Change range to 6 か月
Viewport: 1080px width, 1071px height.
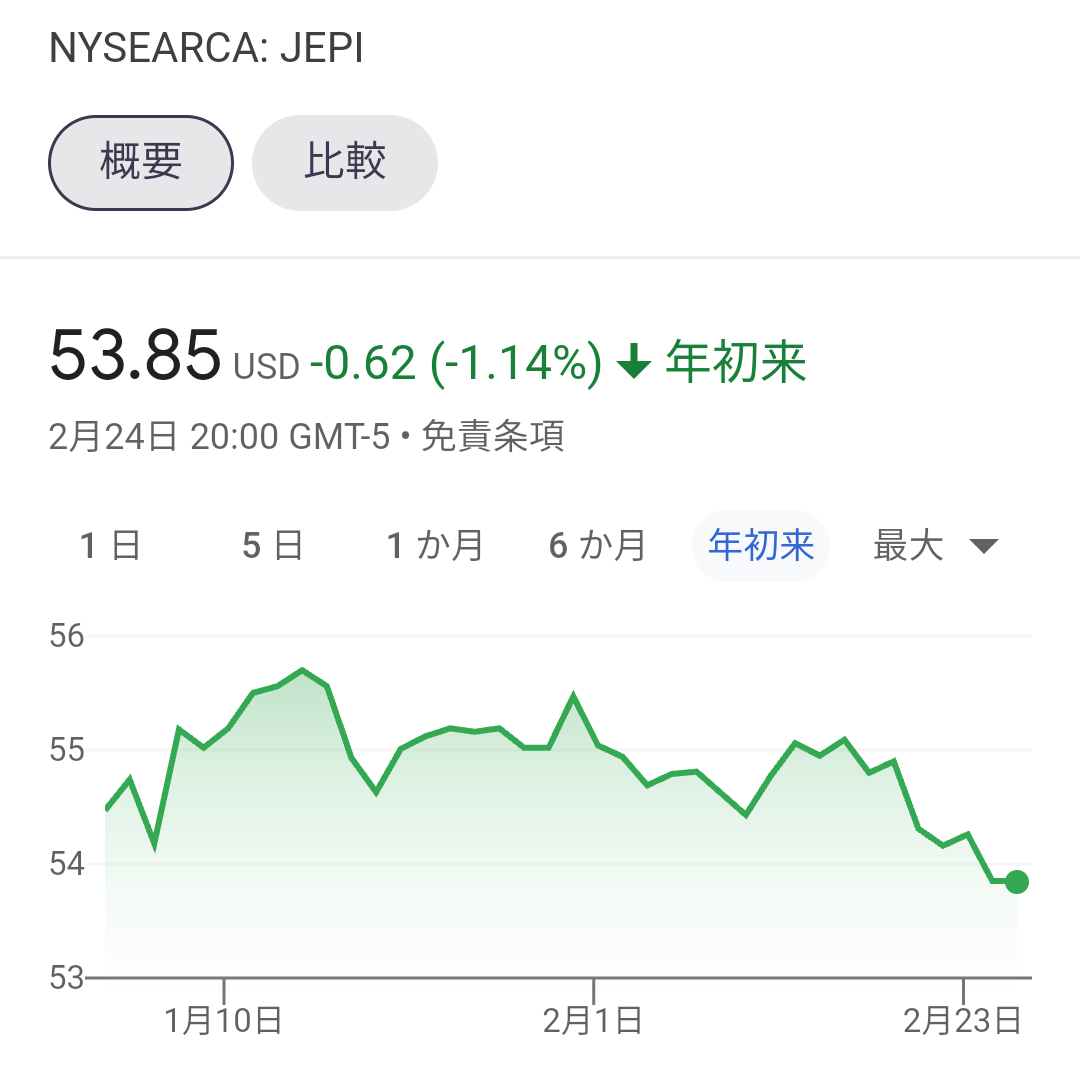point(597,546)
